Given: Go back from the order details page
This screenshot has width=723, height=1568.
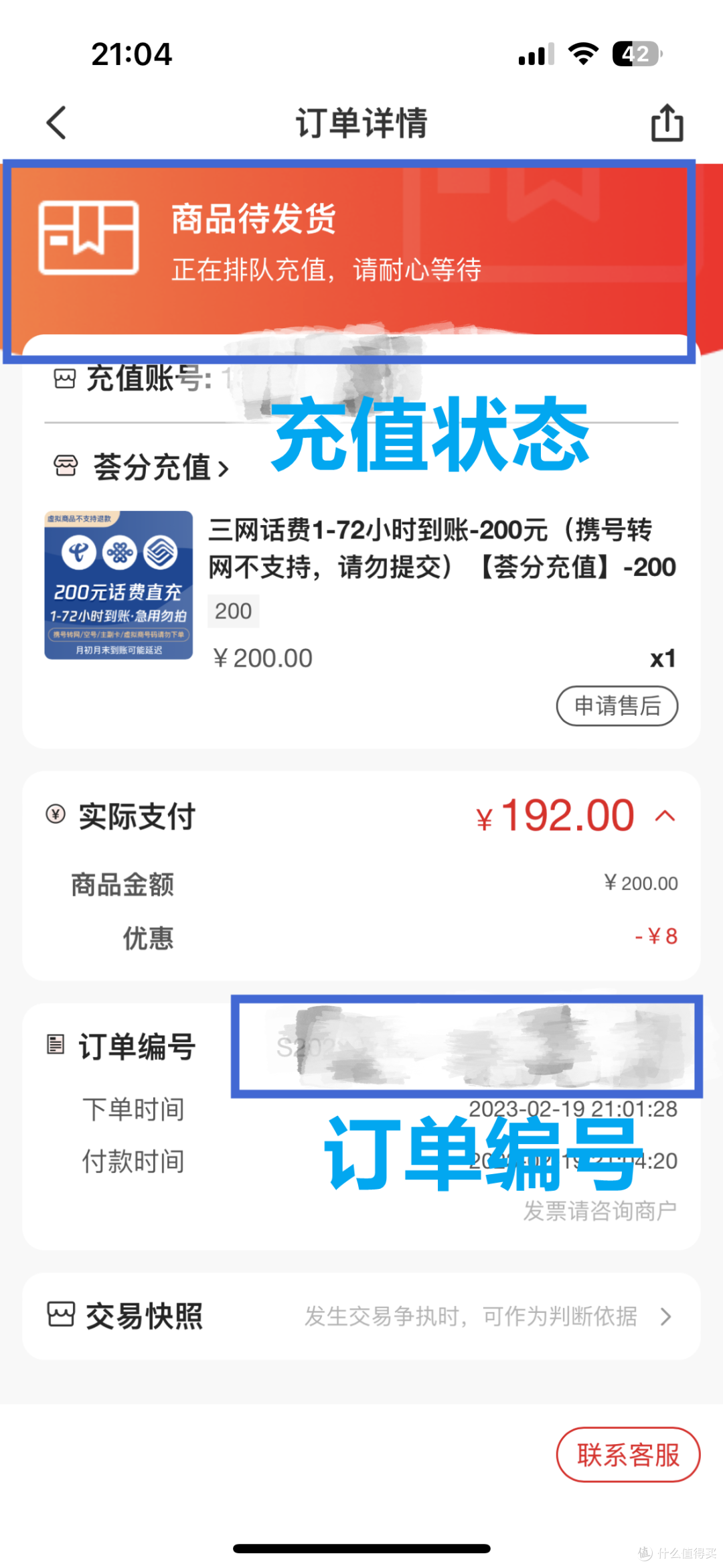Looking at the screenshot, I should (x=57, y=123).
